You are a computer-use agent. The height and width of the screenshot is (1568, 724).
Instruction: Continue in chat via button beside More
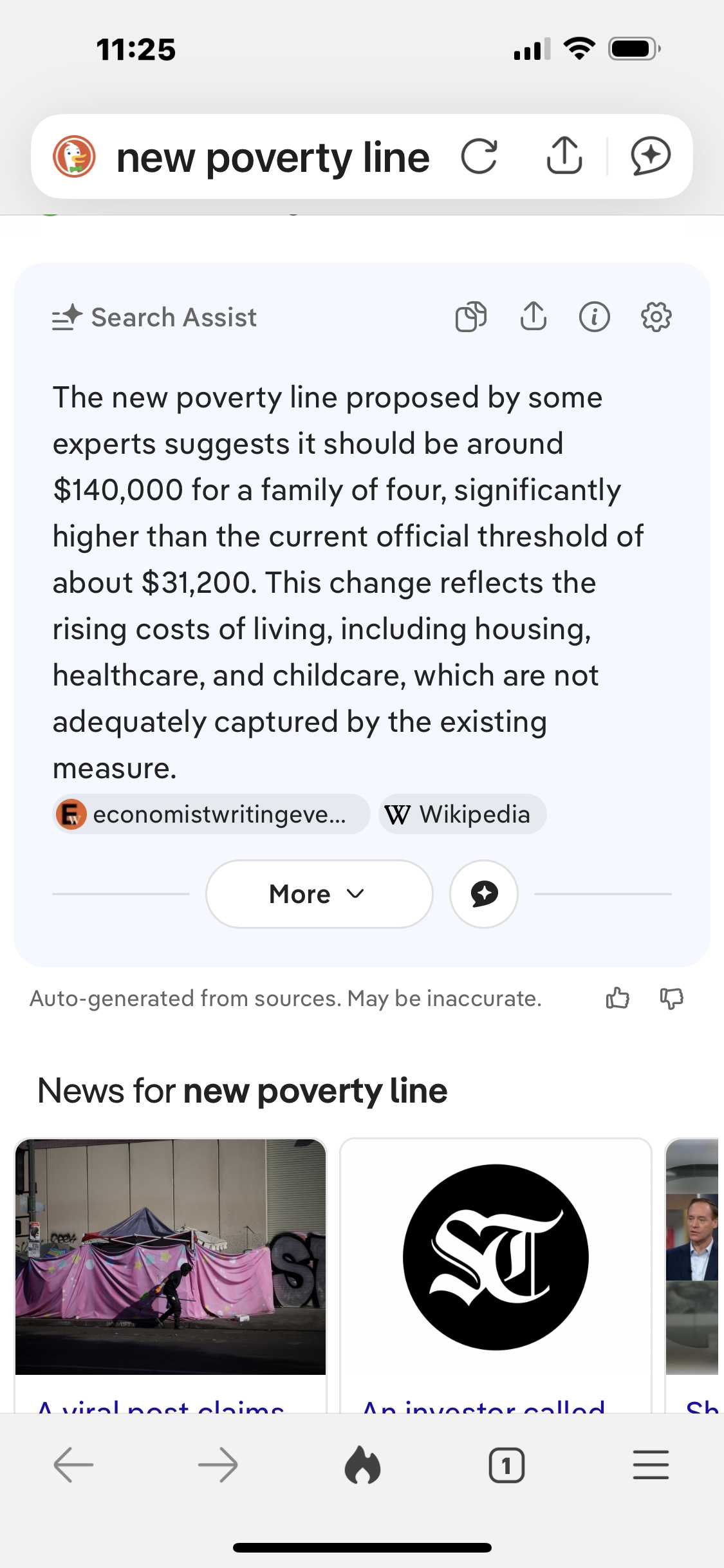coord(484,894)
